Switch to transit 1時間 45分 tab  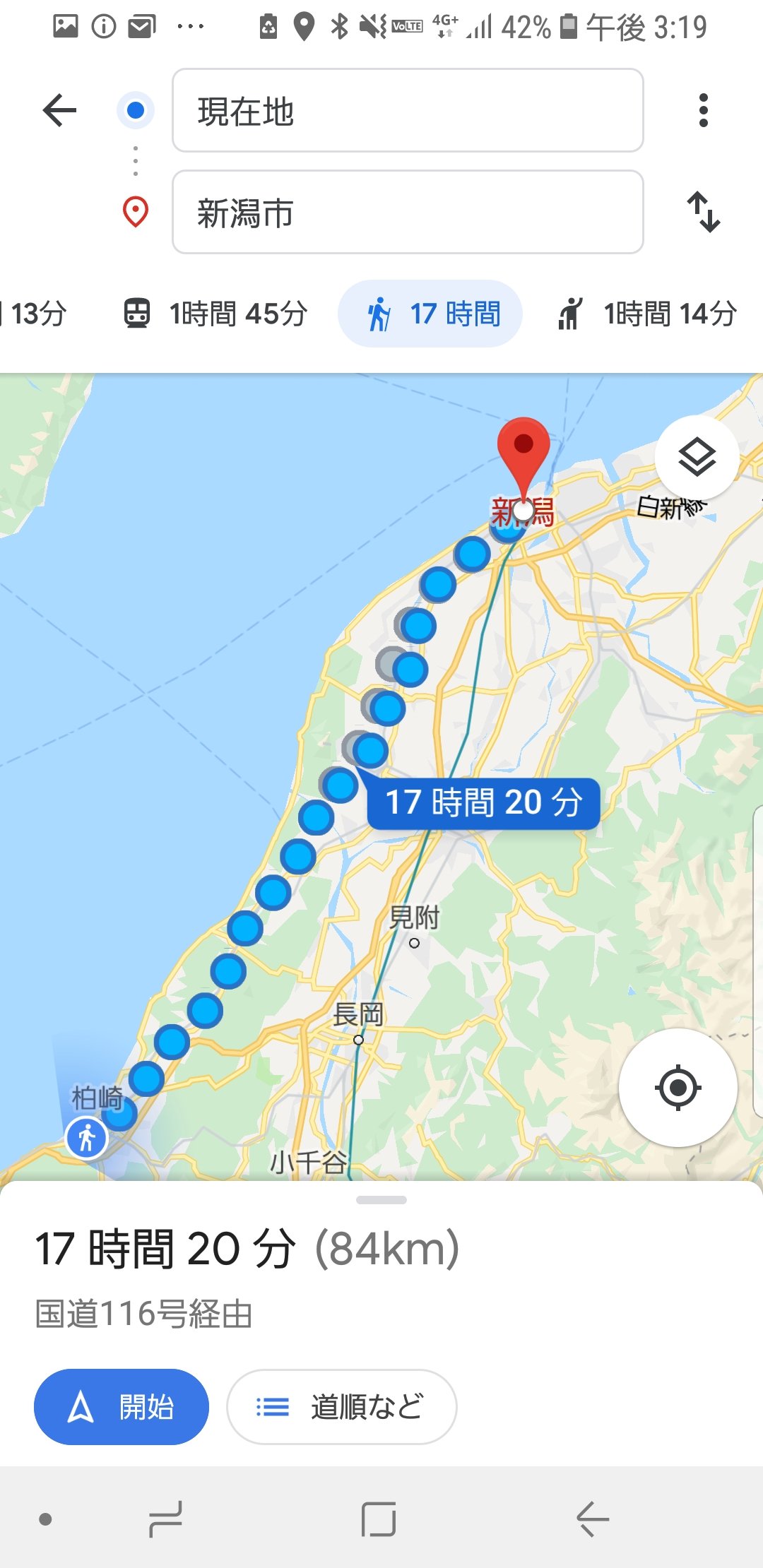click(x=217, y=314)
